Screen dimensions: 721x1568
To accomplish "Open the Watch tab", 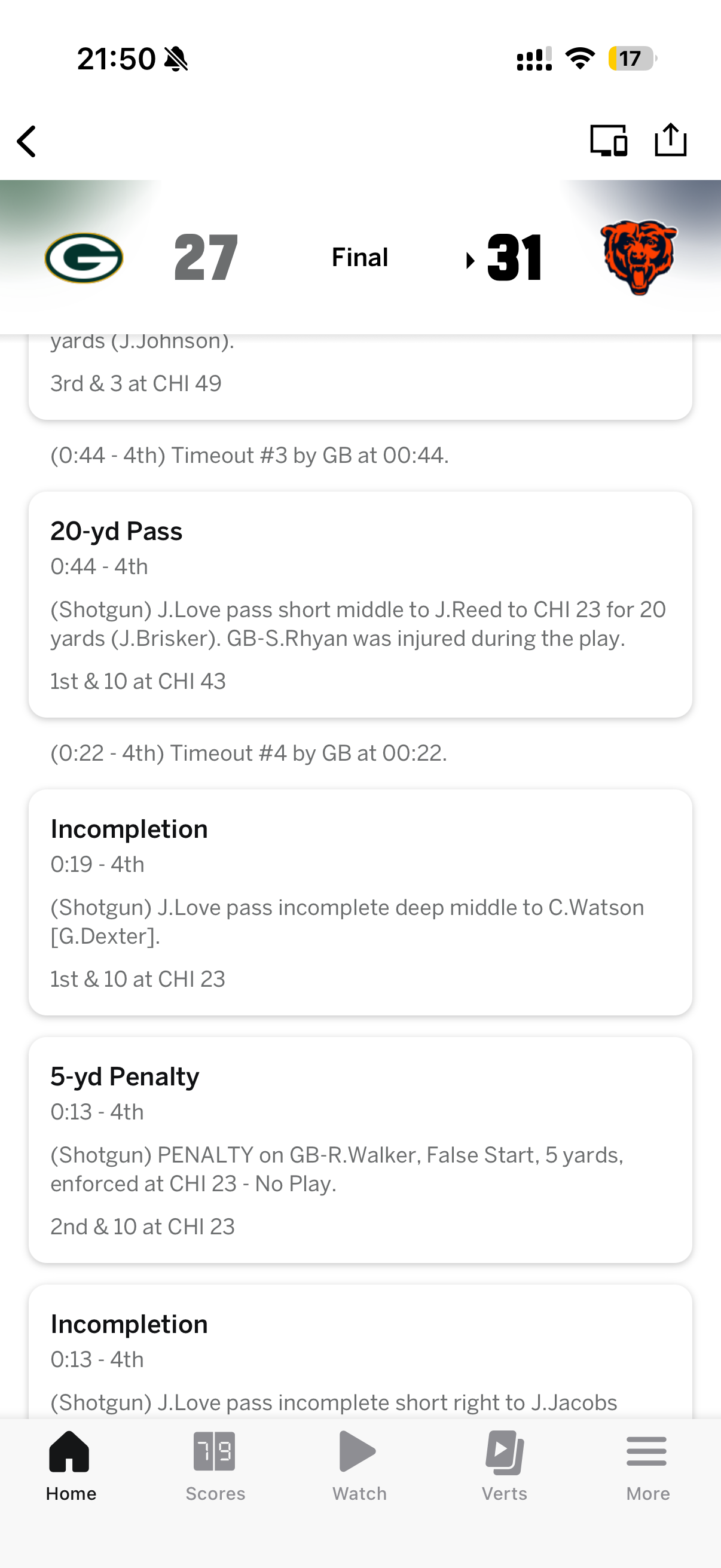I will pyautogui.click(x=359, y=1466).
